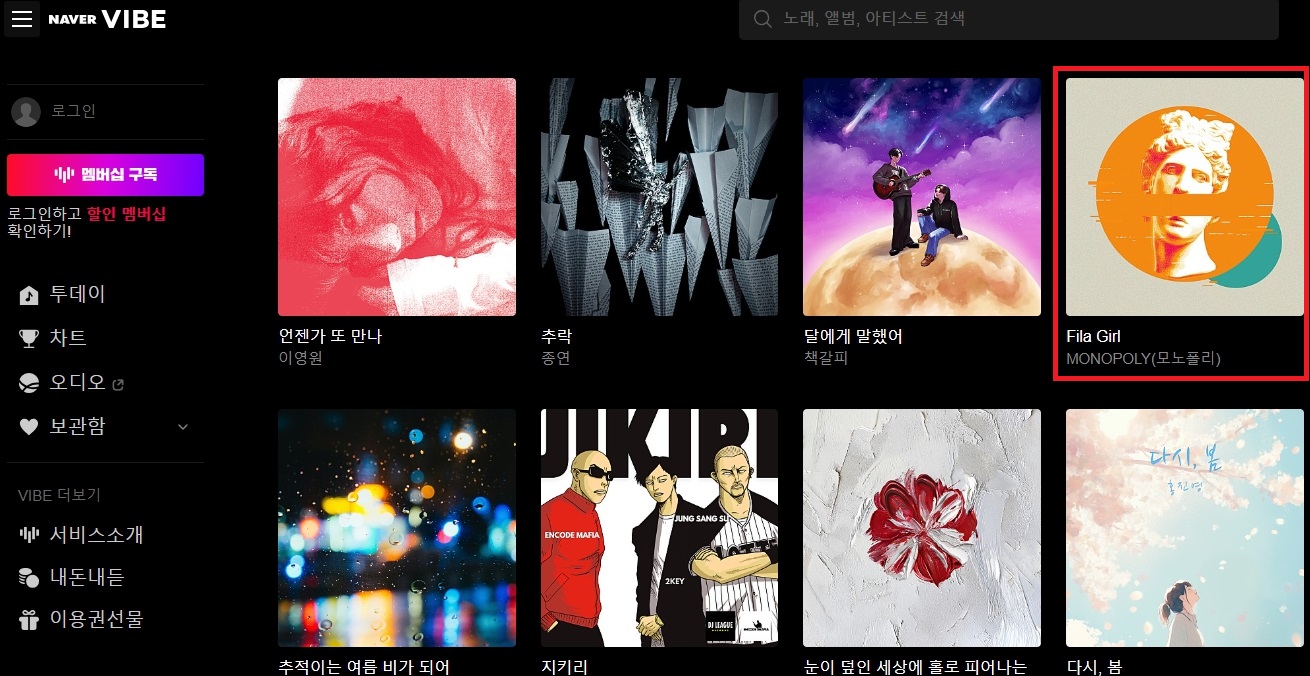The width and height of the screenshot is (1310, 676).
Task: Open the 지키리 album
Action: pyautogui.click(x=659, y=527)
